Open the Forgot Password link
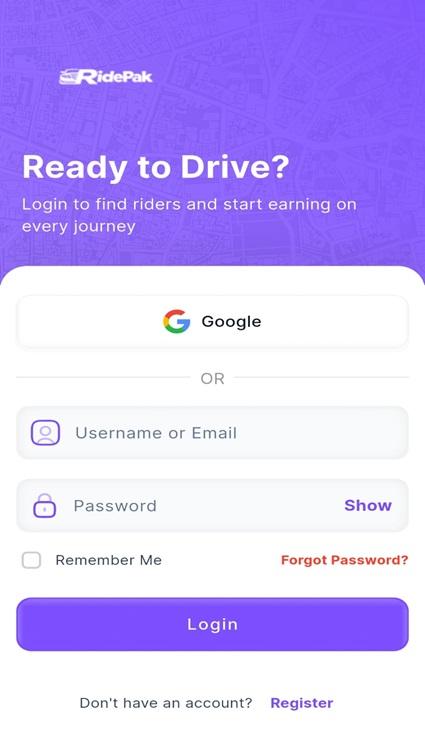The height and width of the screenshot is (745, 425). [x=345, y=560]
